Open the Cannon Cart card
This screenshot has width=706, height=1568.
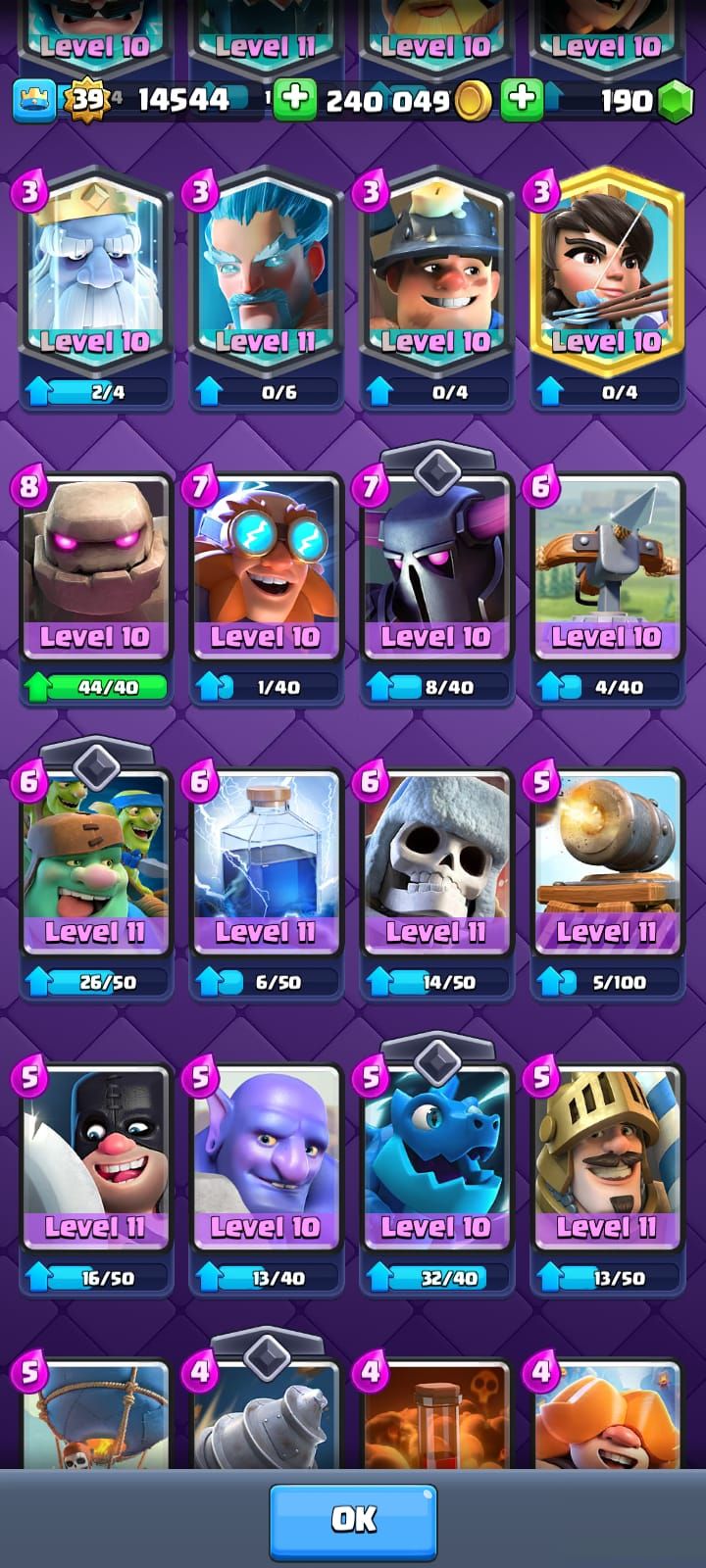click(x=606, y=867)
